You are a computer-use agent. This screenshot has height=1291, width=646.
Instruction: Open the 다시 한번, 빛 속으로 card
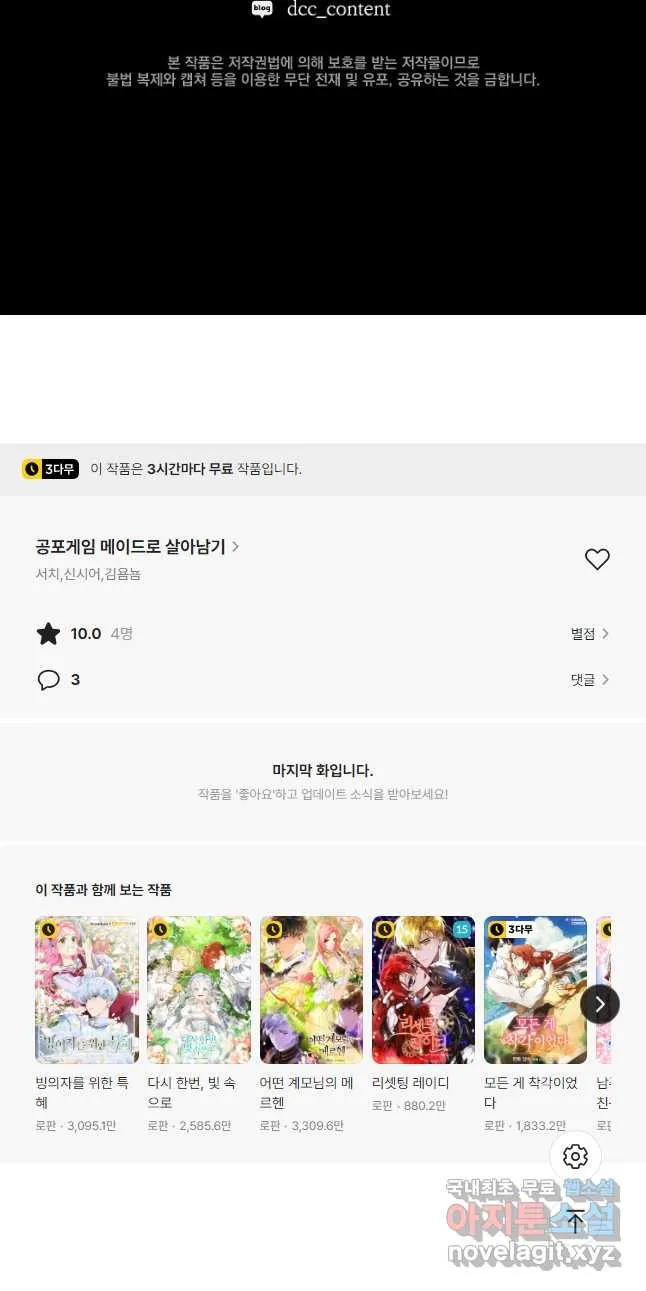coord(198,1025)
